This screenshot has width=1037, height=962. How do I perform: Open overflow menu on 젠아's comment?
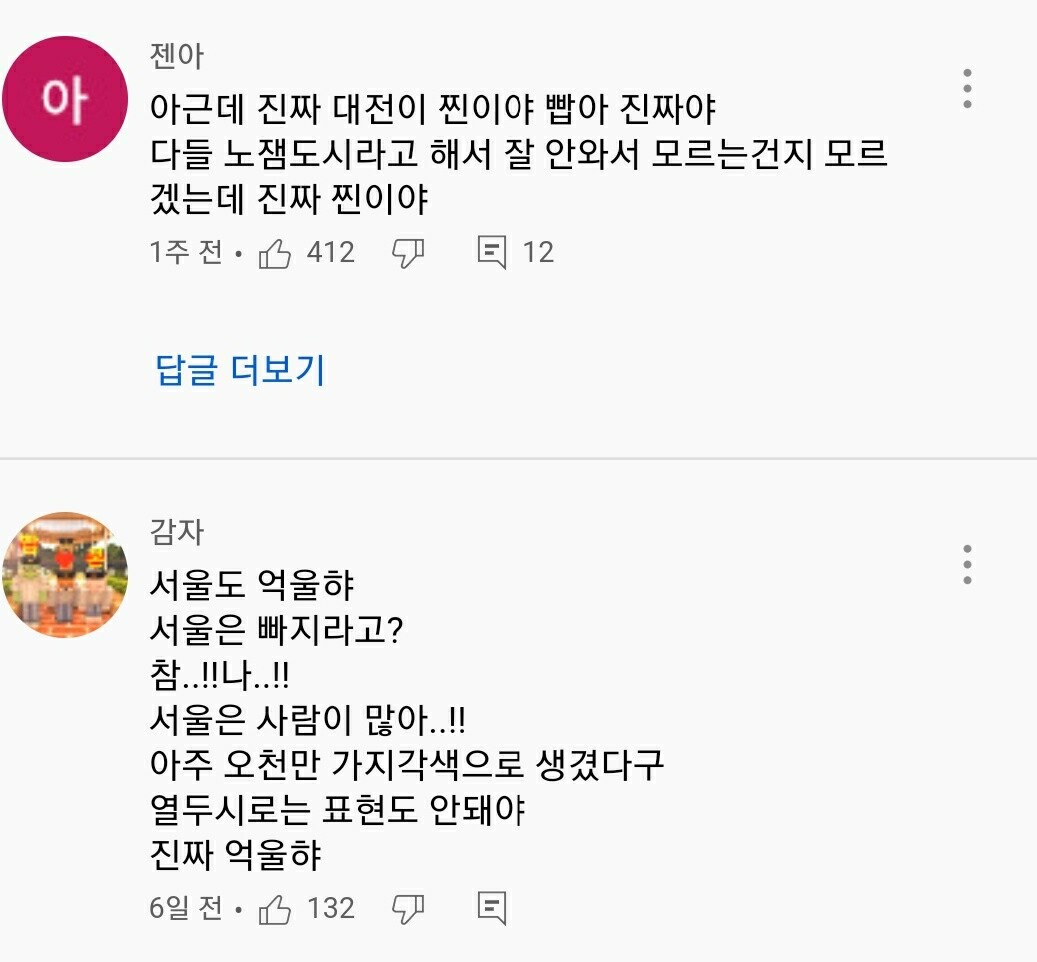(967, 89)
